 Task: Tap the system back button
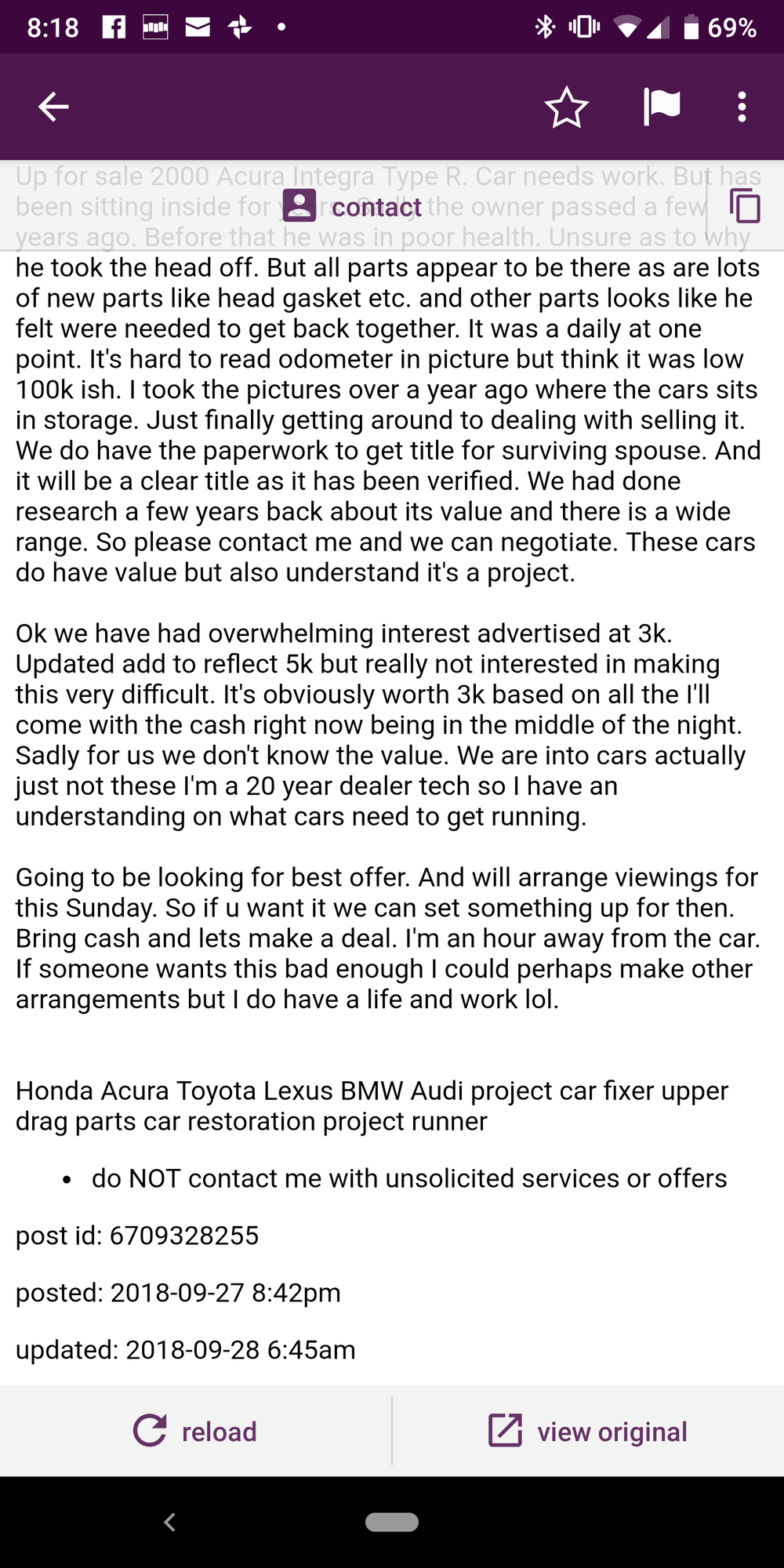[x=169, y=1522]
